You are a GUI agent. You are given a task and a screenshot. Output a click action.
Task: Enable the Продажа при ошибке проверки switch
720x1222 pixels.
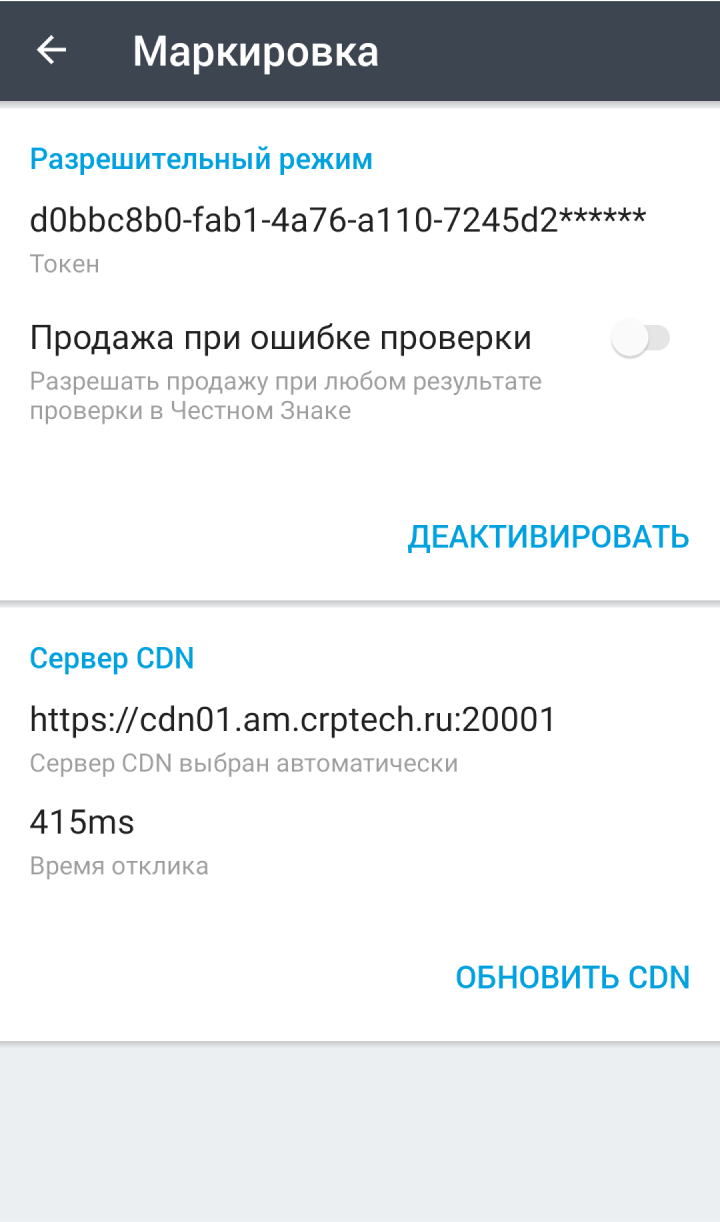click(640, 339)
